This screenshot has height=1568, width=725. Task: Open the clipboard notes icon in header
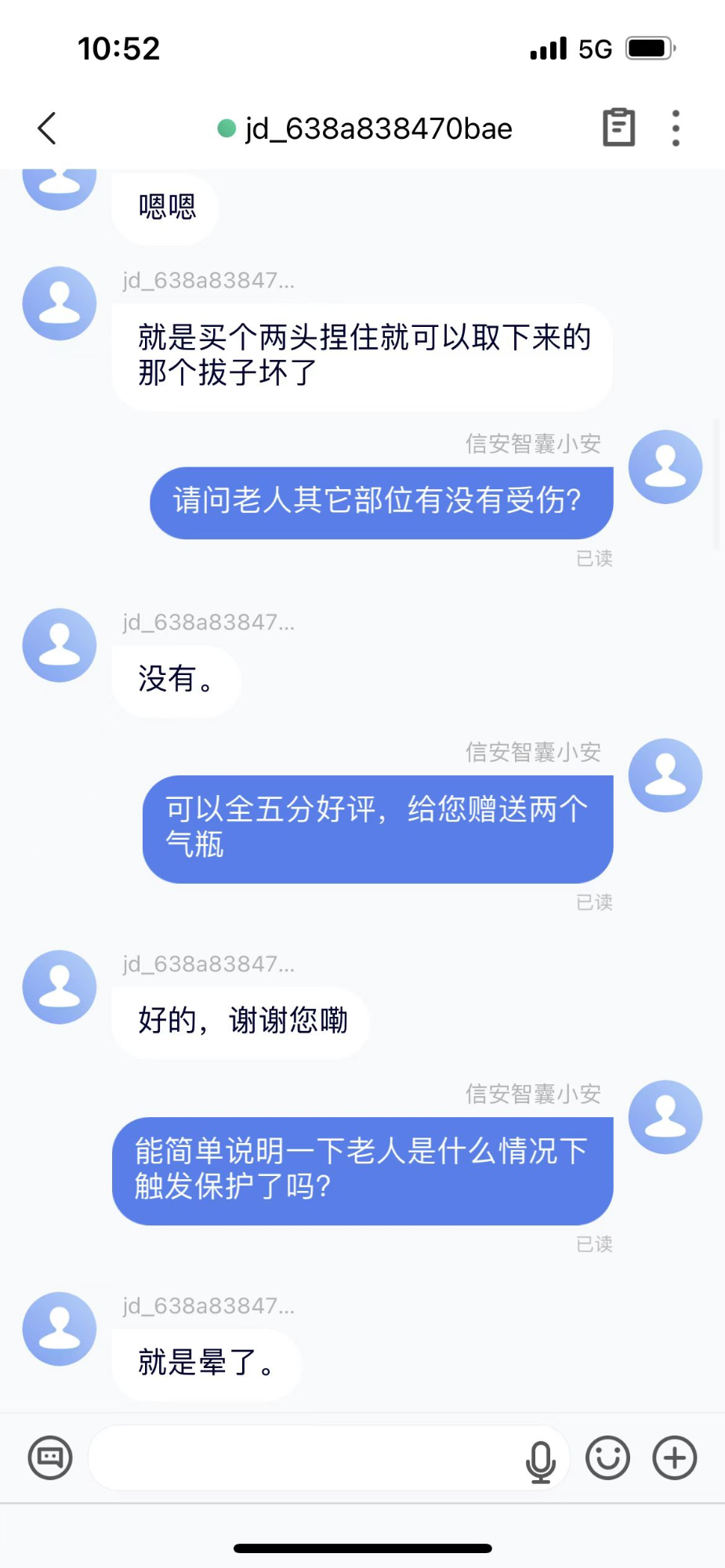tap(618, 127)
